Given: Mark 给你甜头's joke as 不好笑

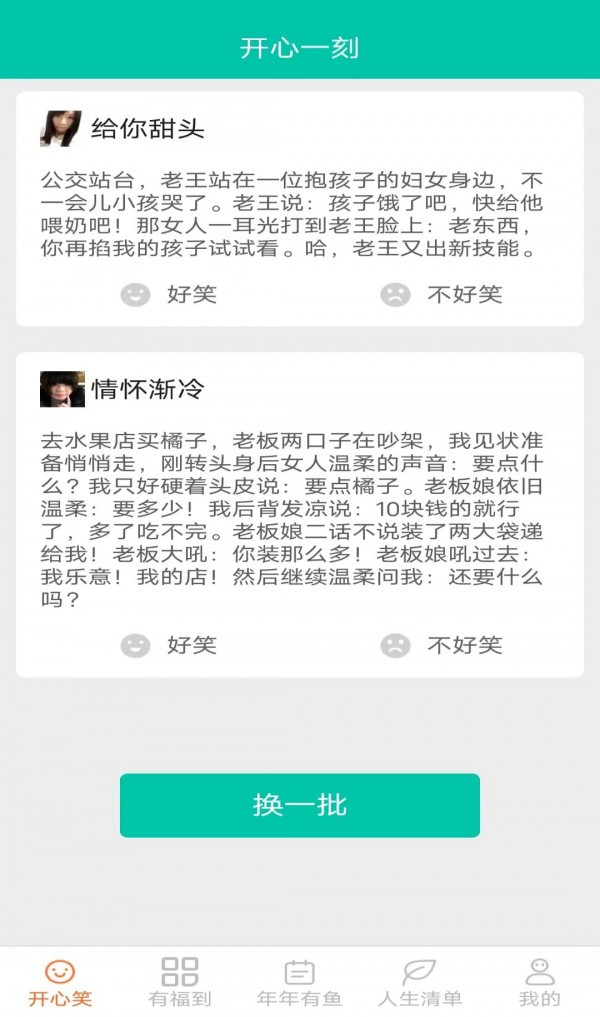Looking at the screenshot, I should coord(441,295).
